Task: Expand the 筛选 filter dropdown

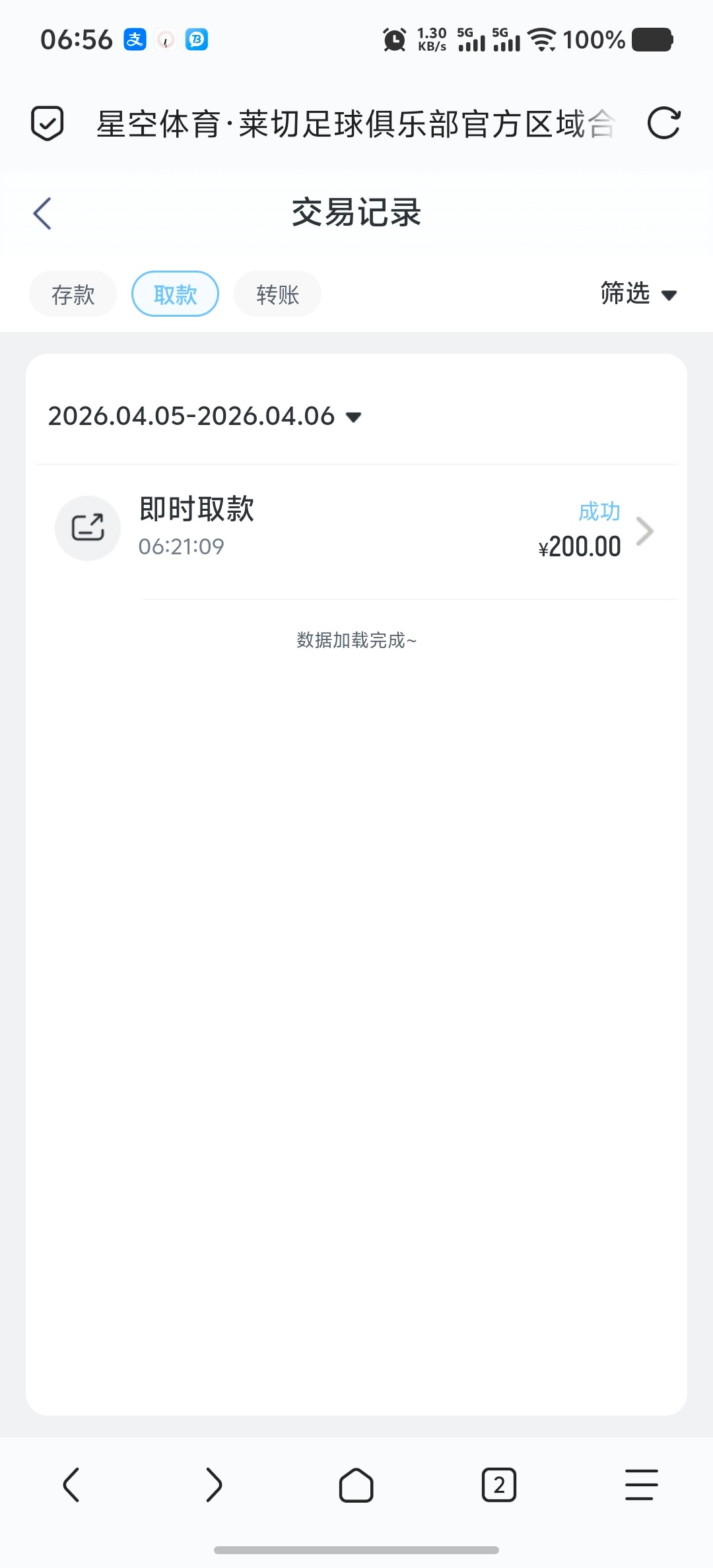Action: click(638, 294)
